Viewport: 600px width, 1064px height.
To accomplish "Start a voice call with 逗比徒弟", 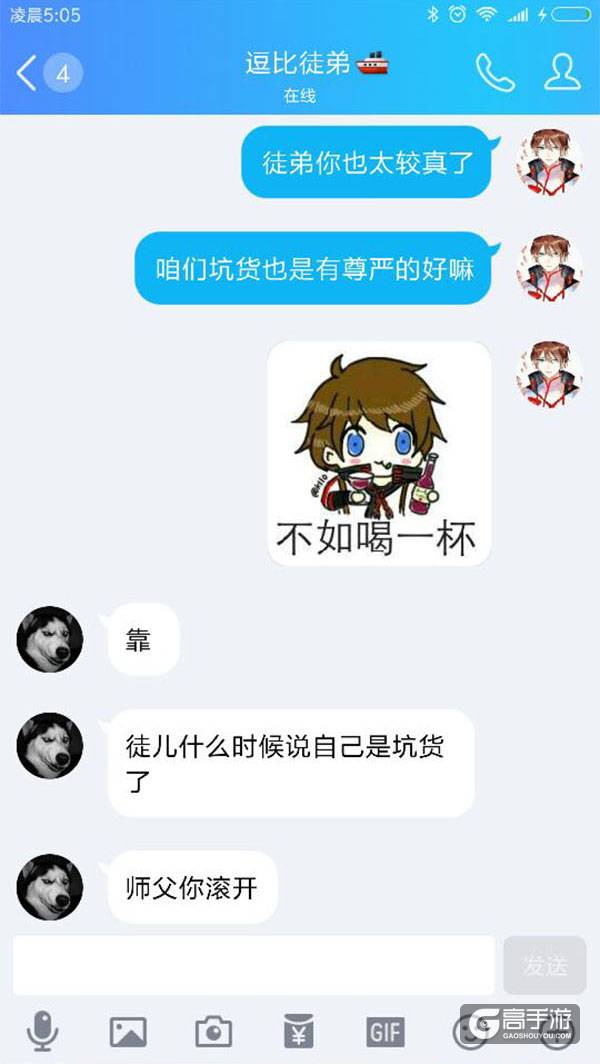I will [494, 72].
